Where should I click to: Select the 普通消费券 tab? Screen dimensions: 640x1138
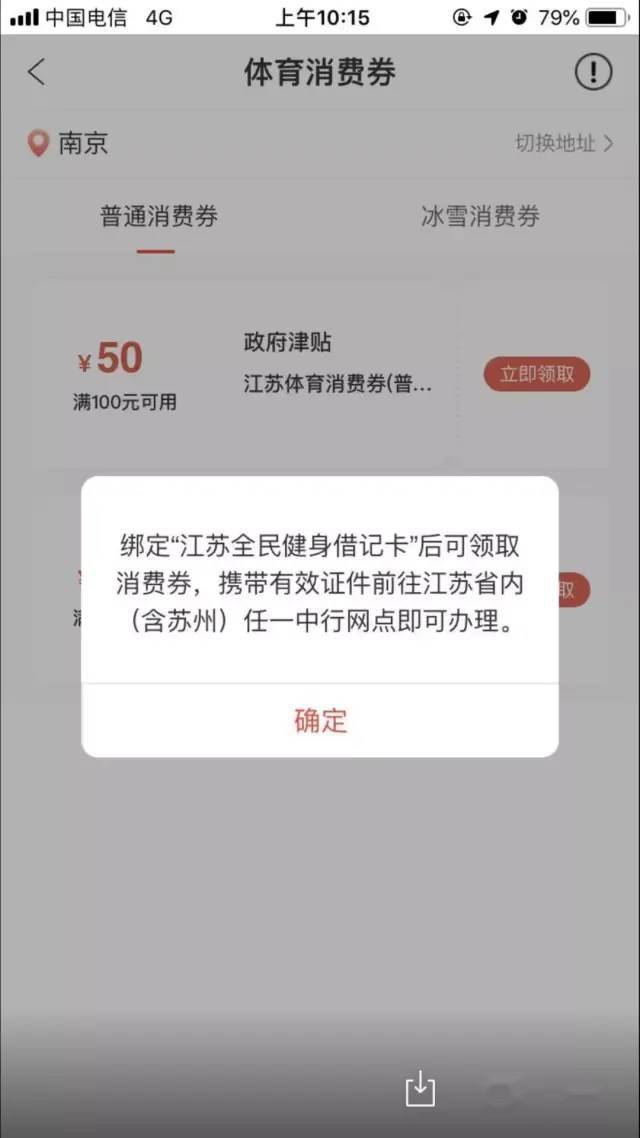(158, 216)
